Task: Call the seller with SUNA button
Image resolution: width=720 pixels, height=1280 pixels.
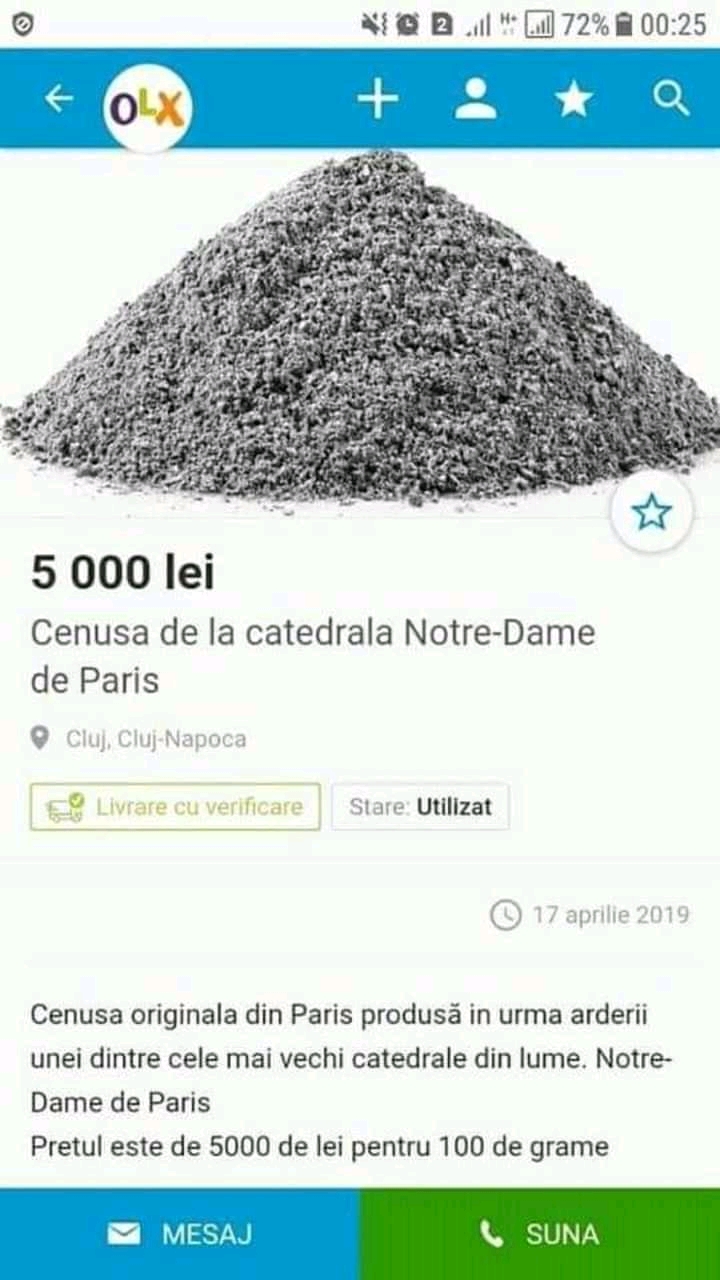Action: tap(540, 1234)
